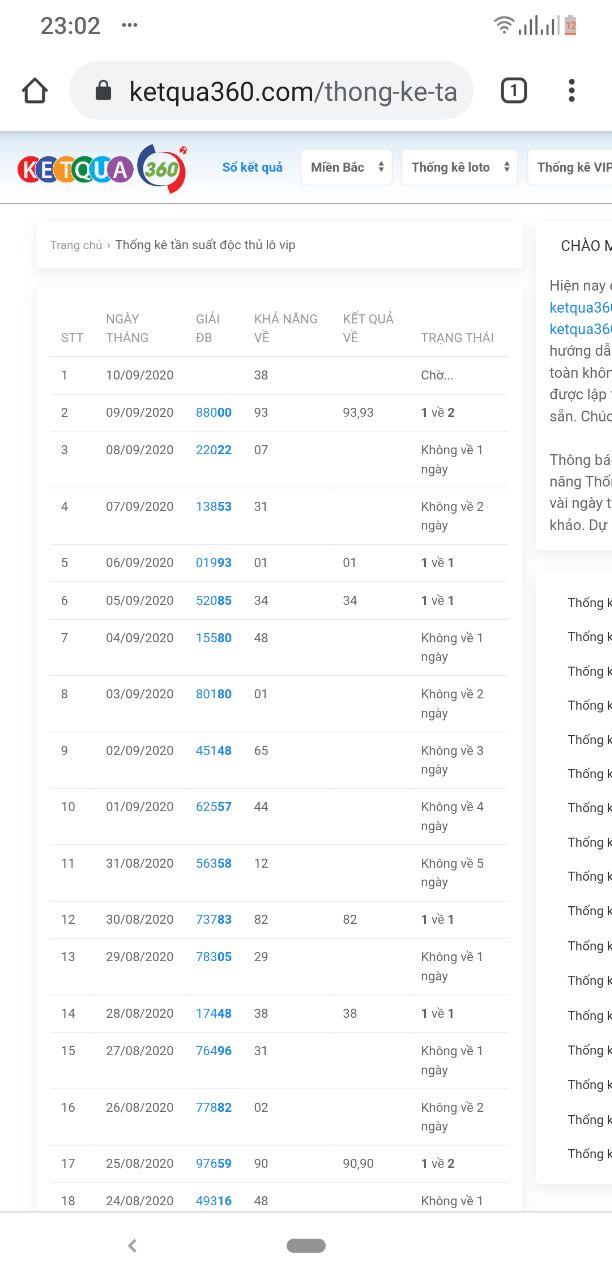Tap the browser home icon
Screen dimensions: 612x1280
(x=35, y=91)
